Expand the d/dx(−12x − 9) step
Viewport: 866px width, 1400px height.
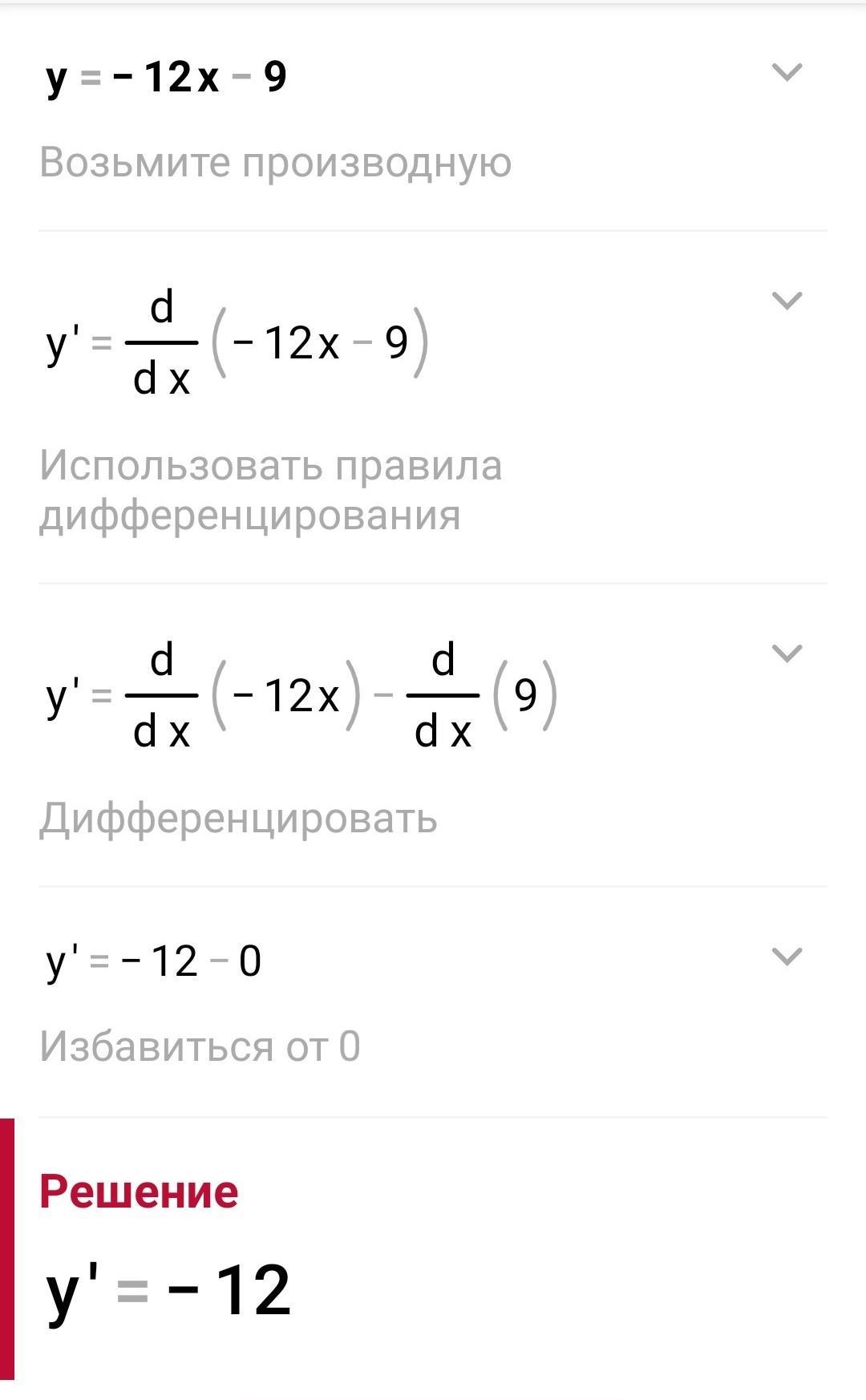point(787,301)
